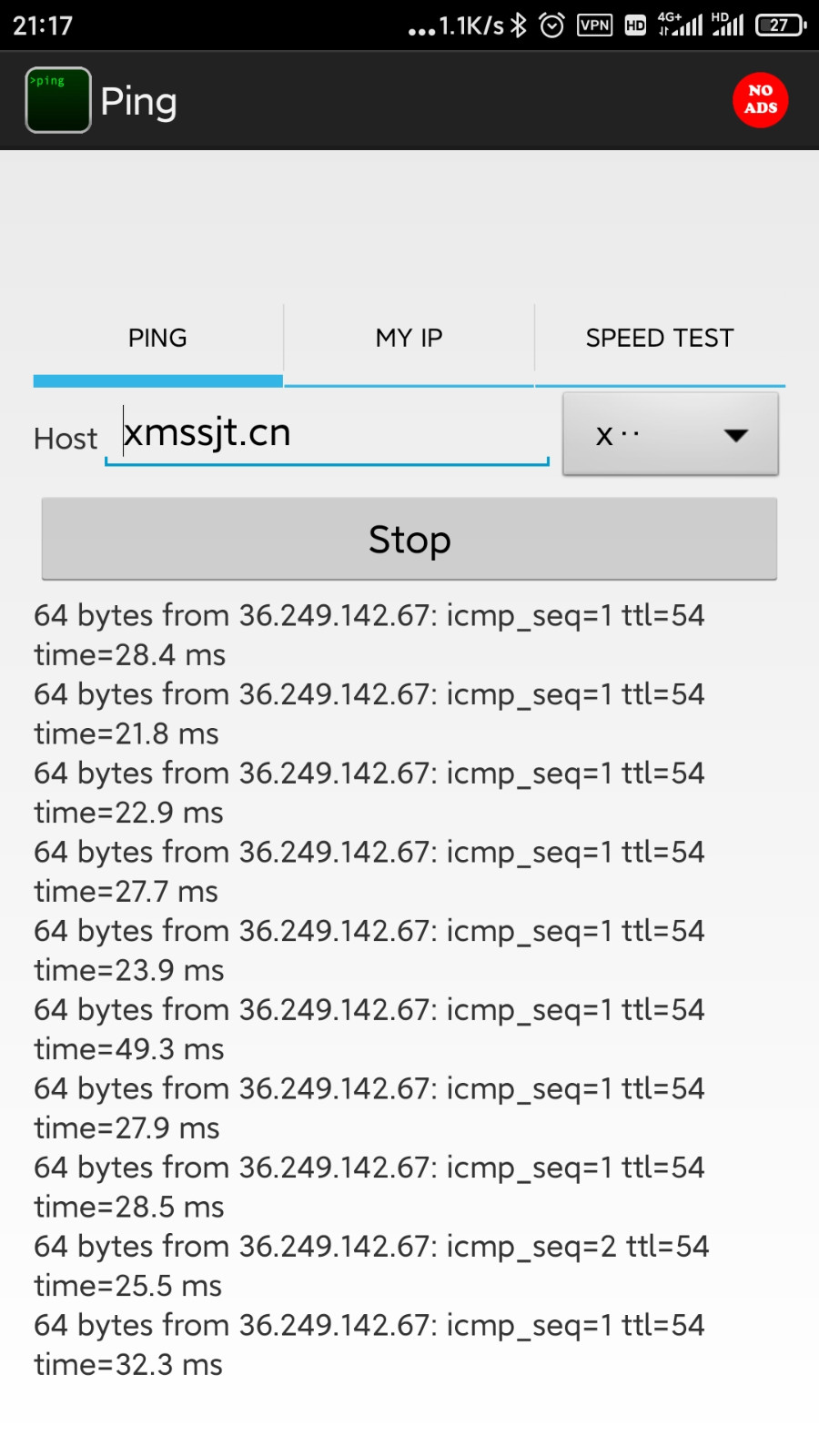Tap the Host field showing xmssjt.cn

(x=328, y=434)
